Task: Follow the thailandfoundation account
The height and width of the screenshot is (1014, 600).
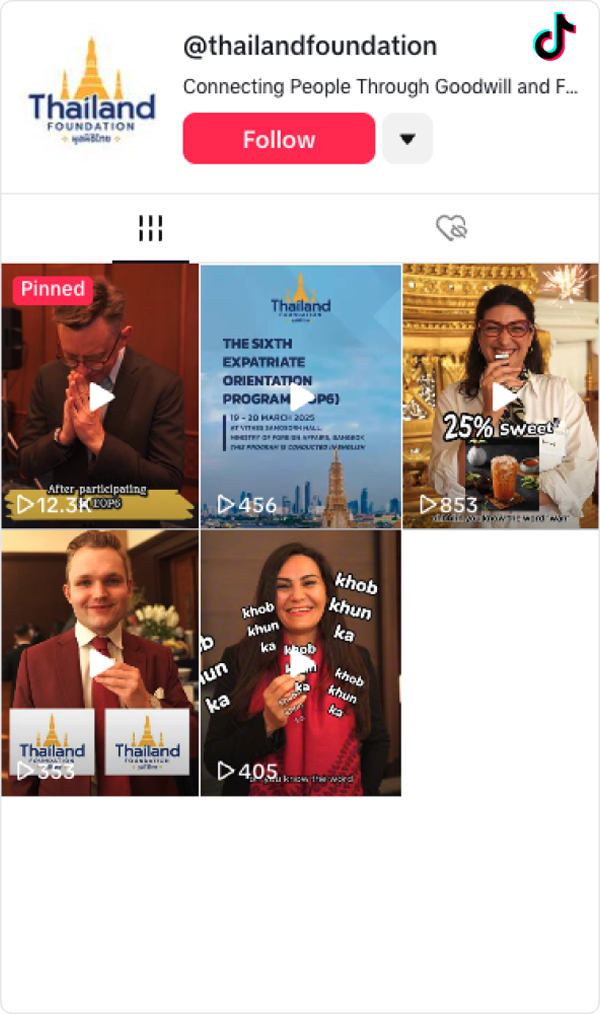Action: [278, 138]
